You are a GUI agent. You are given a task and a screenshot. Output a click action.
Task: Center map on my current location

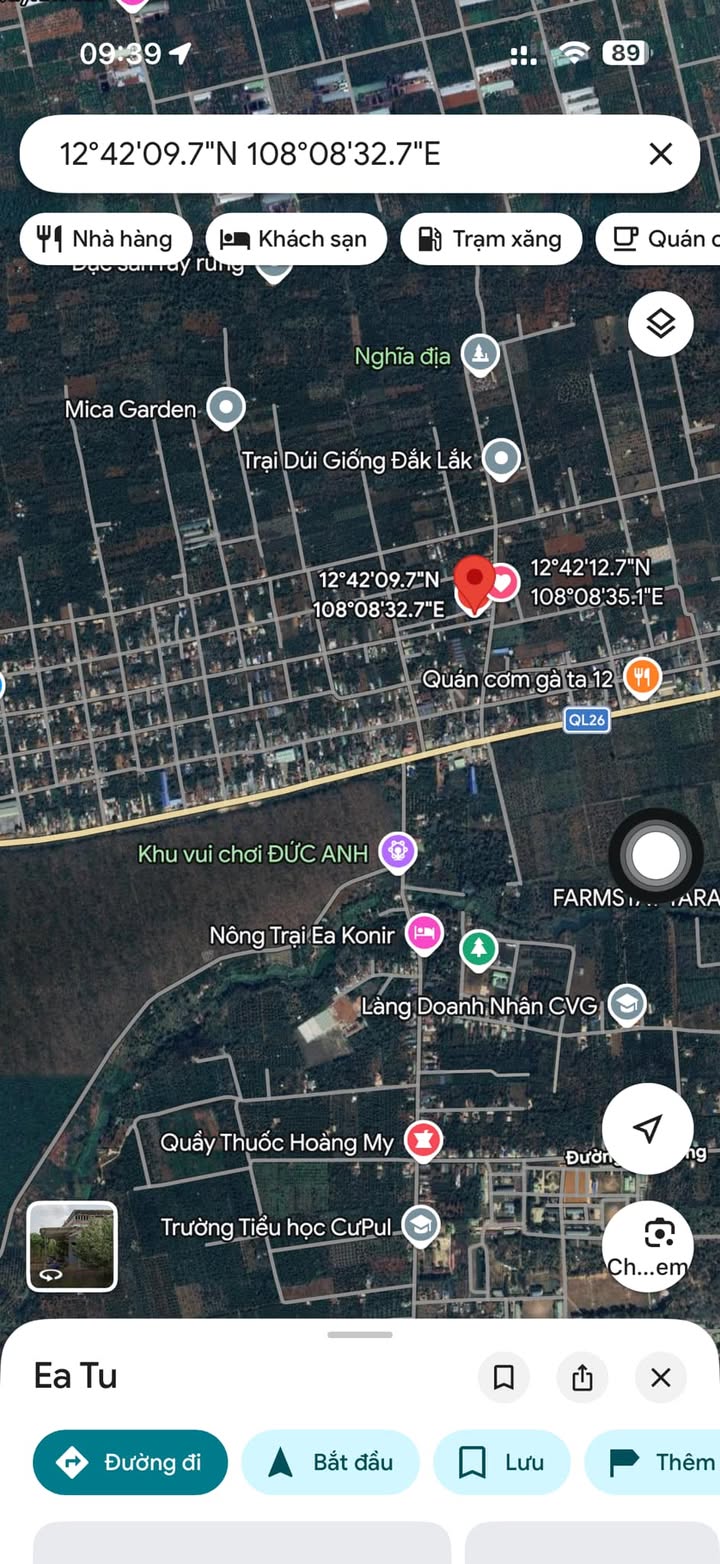click(647, 1128)
